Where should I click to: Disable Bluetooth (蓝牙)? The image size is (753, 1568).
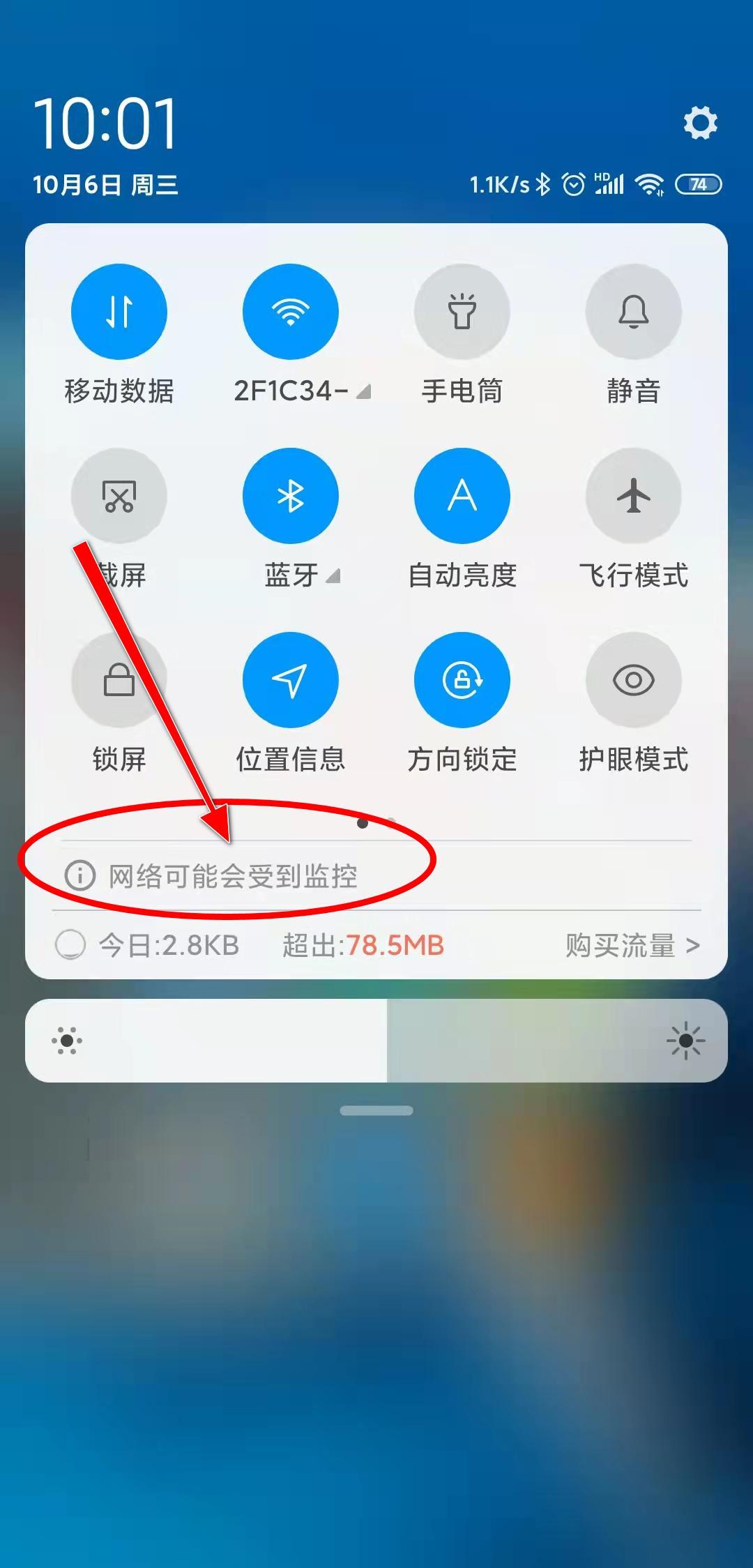[291, 496]
